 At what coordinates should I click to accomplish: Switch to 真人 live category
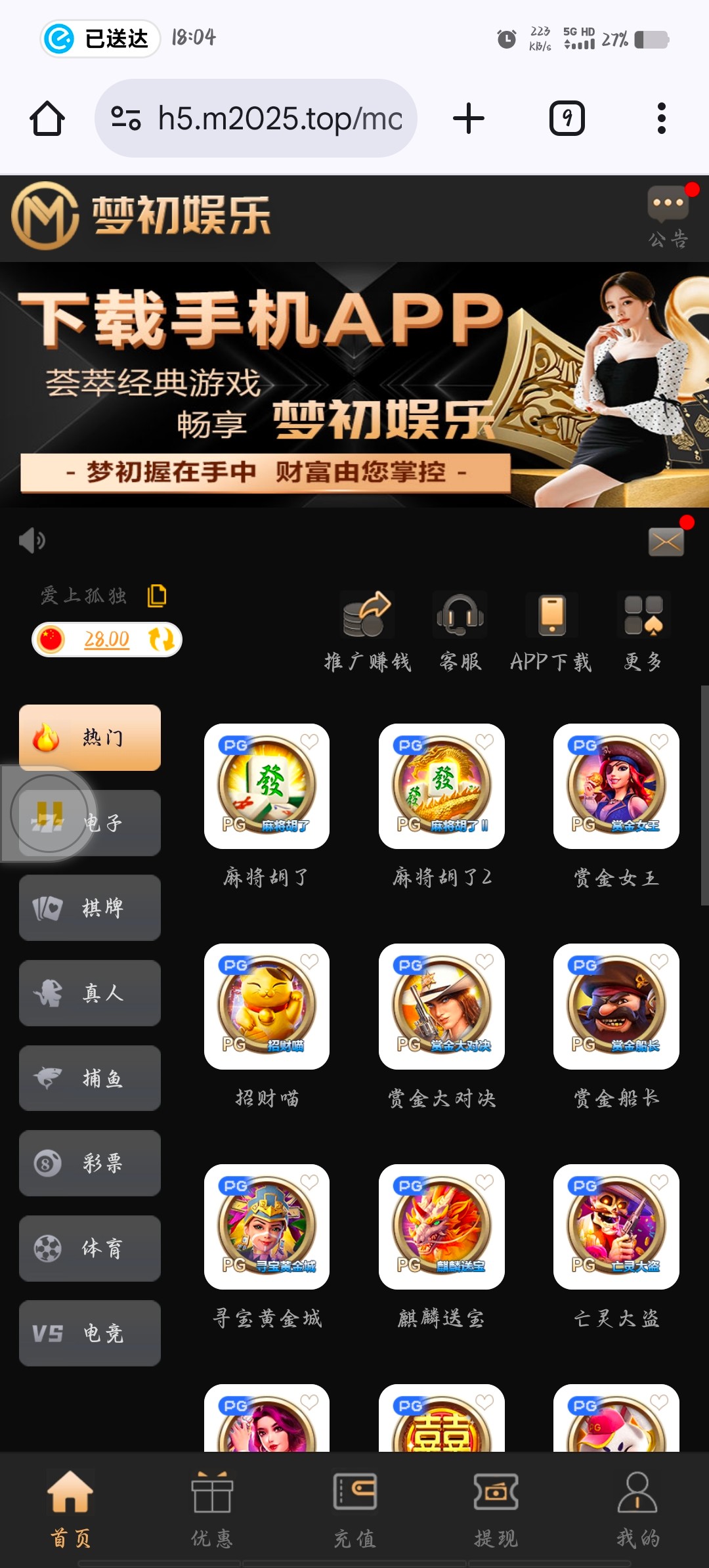[90, 993]
